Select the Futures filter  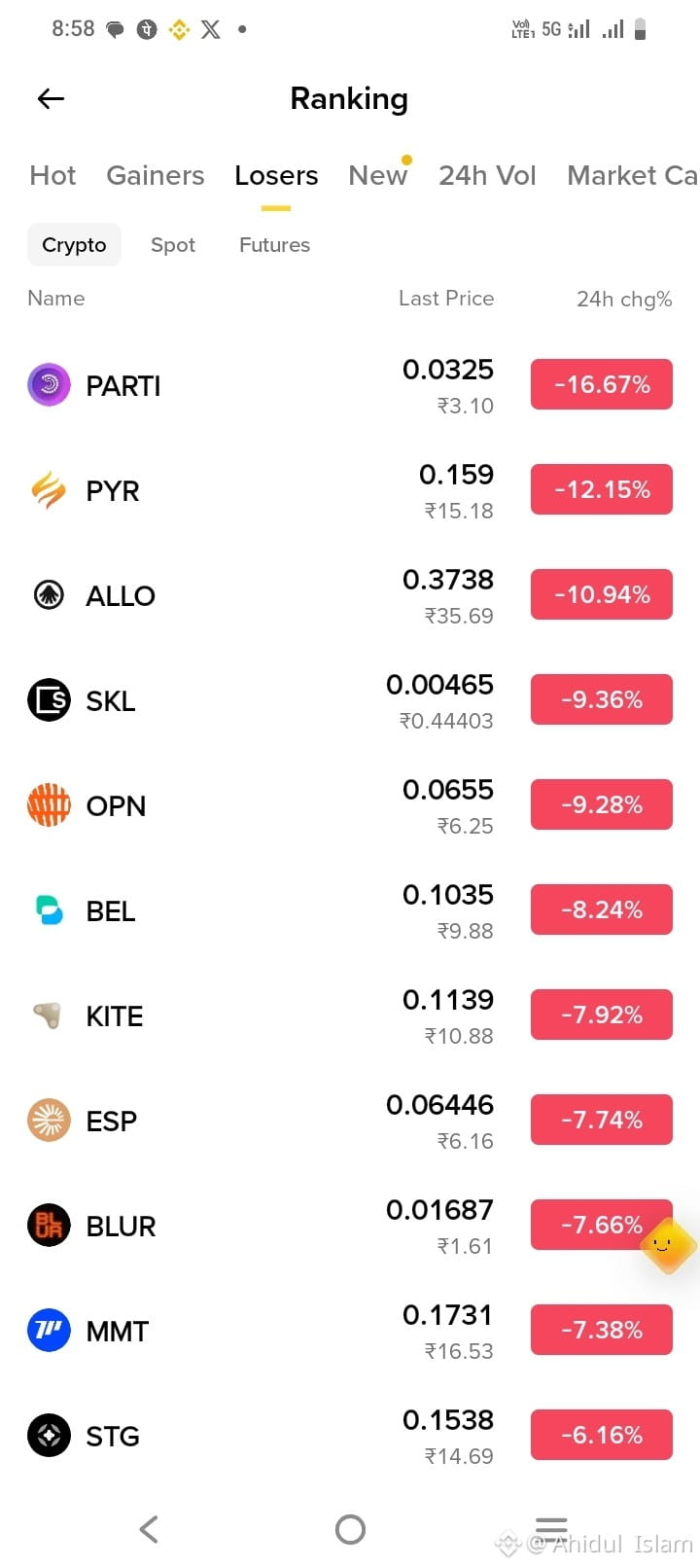(x=274, y=245)
